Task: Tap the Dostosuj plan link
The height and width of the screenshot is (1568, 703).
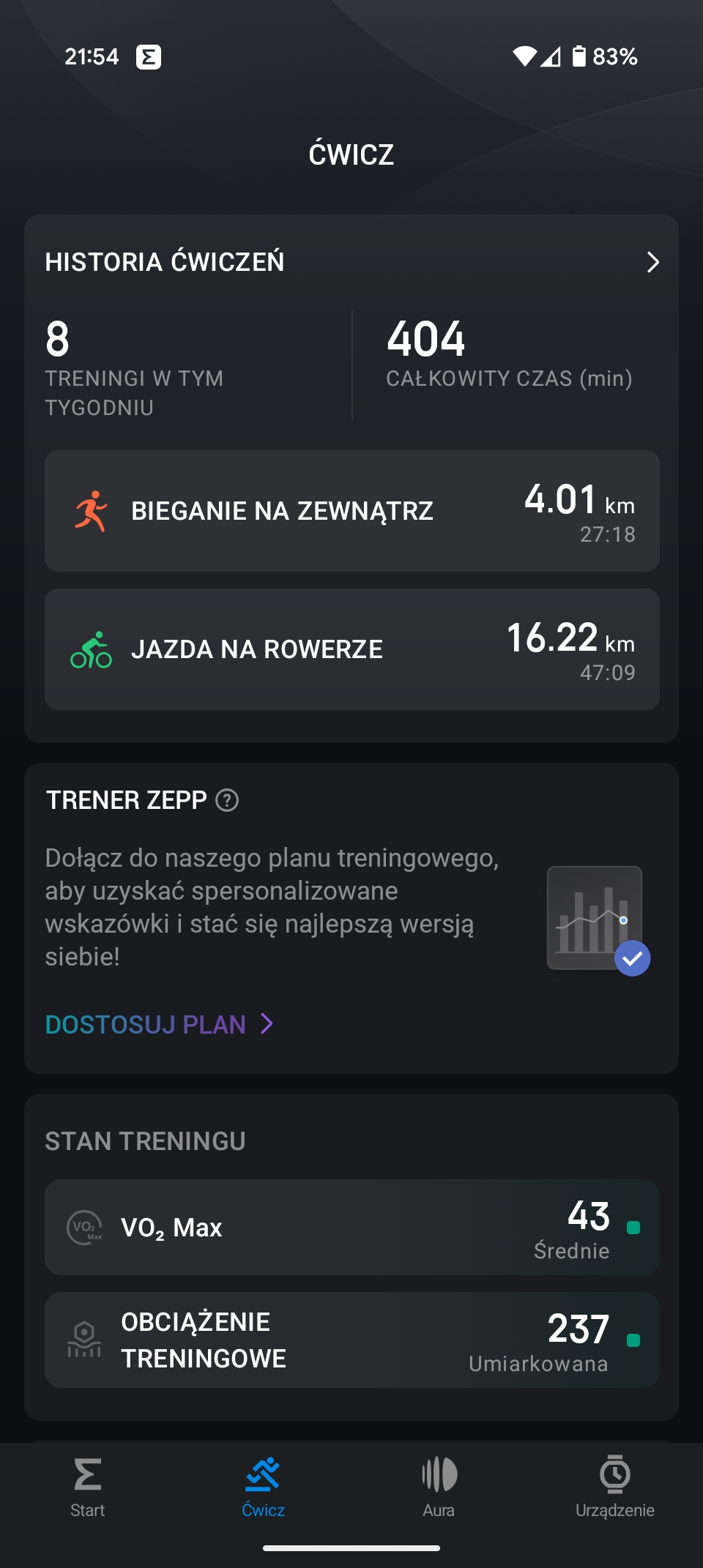Action: pos(159,1024)
